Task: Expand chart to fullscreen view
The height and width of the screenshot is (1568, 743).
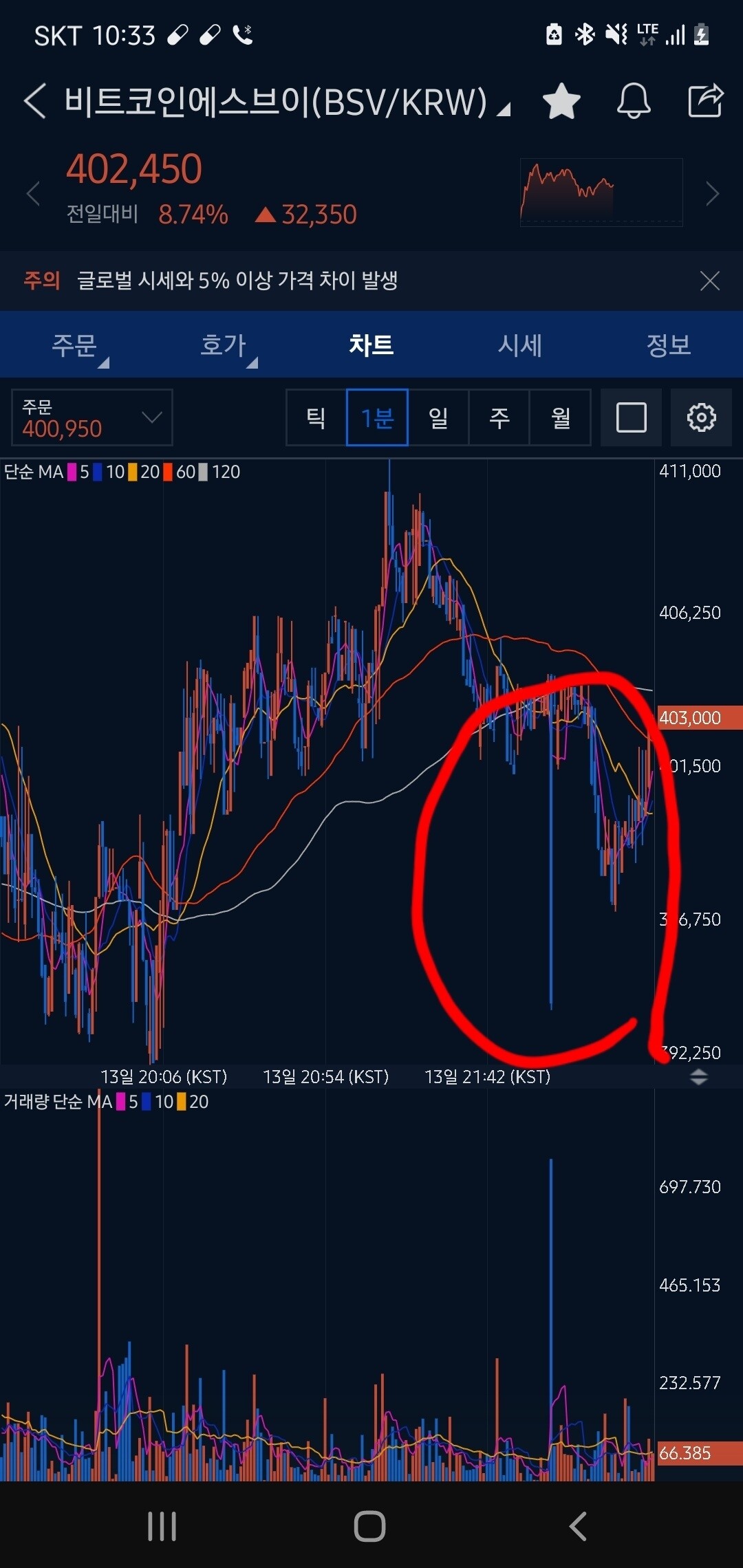Action: [x=631, y=417]
